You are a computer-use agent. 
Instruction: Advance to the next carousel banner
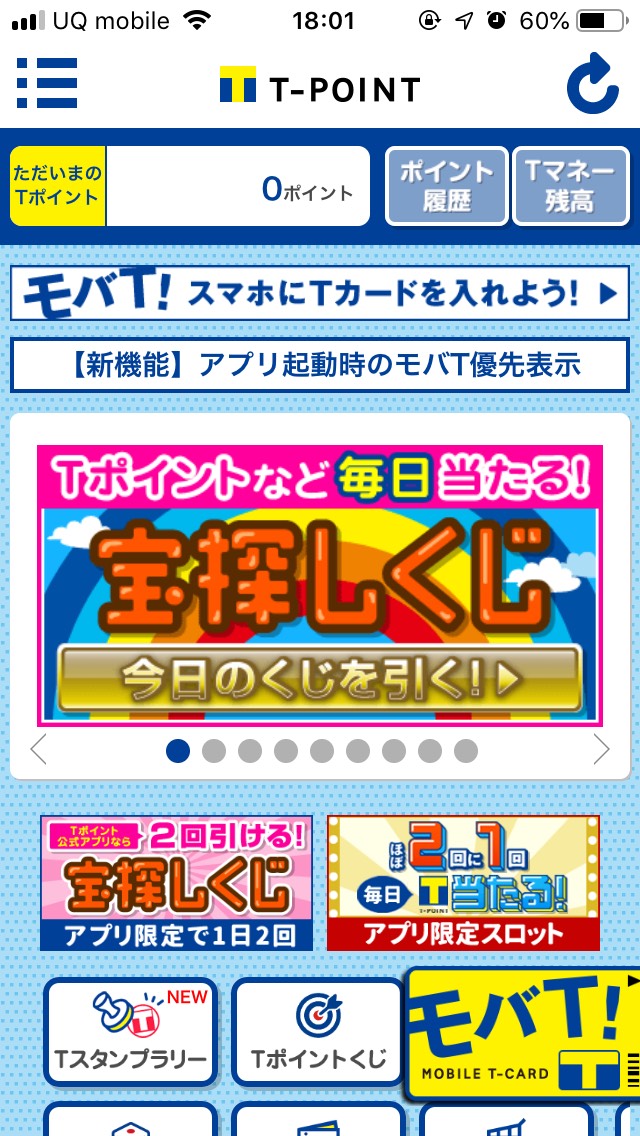click(x=601, y=749)
